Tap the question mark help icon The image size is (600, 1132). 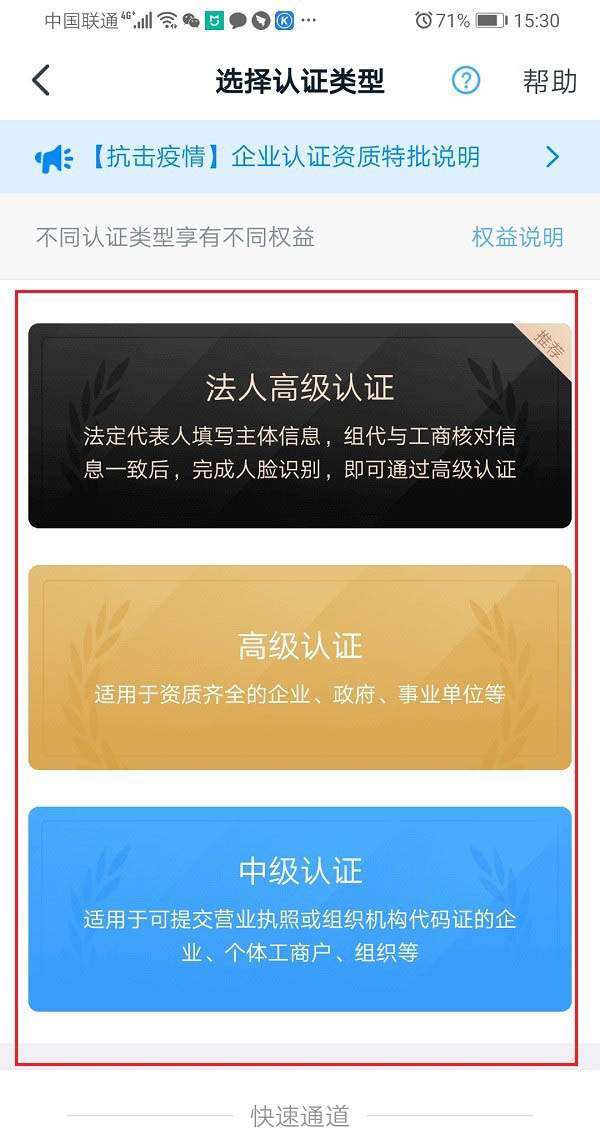(x=466, y=81)
